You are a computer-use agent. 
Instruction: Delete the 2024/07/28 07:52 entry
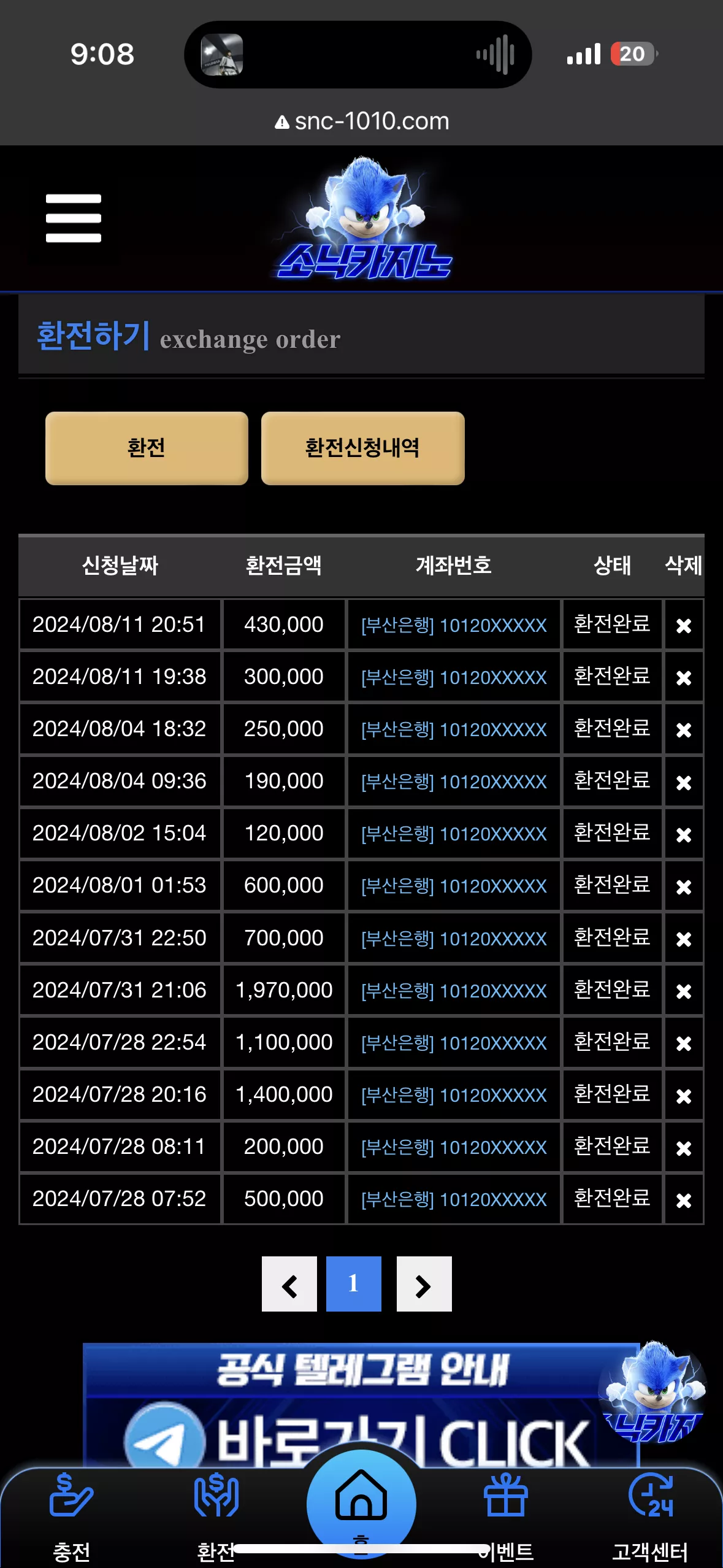pos(684,1199)
